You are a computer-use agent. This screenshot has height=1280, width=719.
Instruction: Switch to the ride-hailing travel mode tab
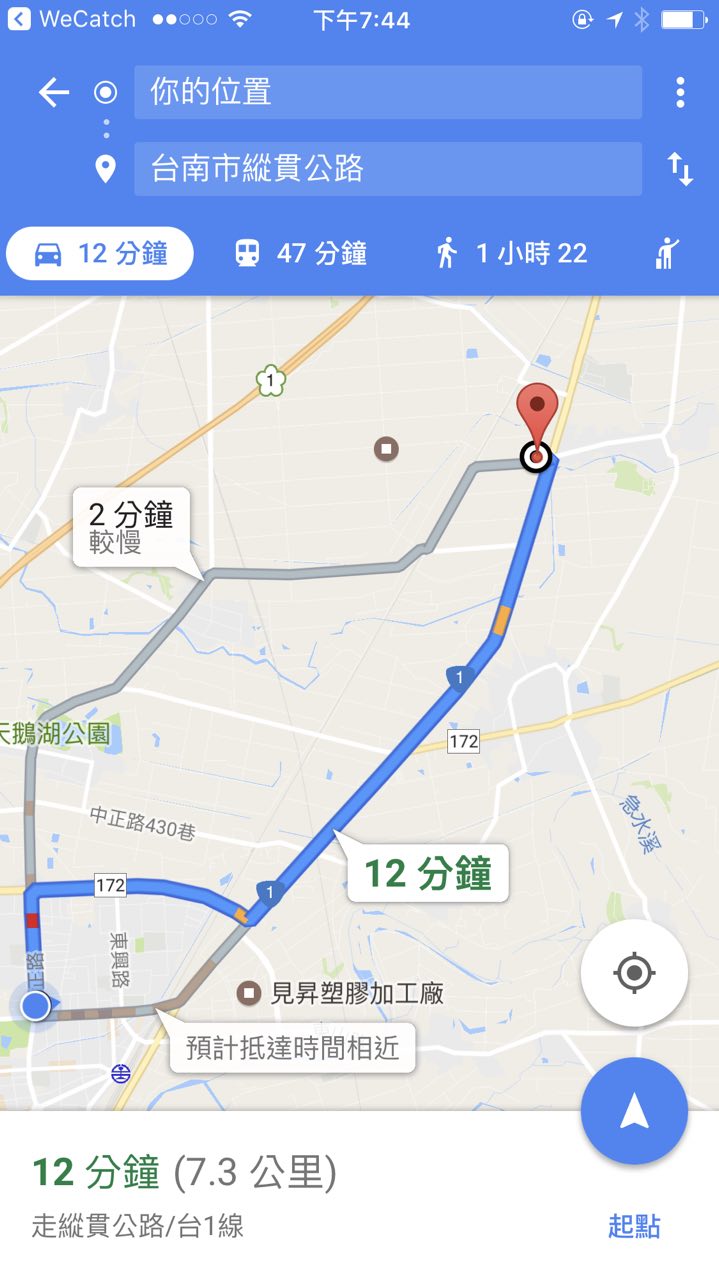667,254
